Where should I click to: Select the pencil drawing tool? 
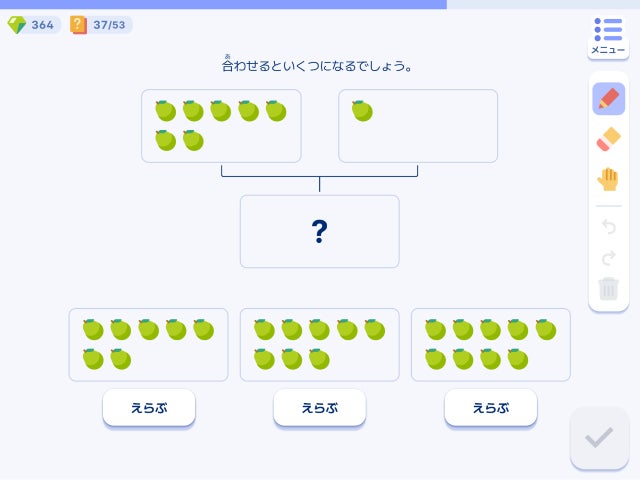pos(608,99)
